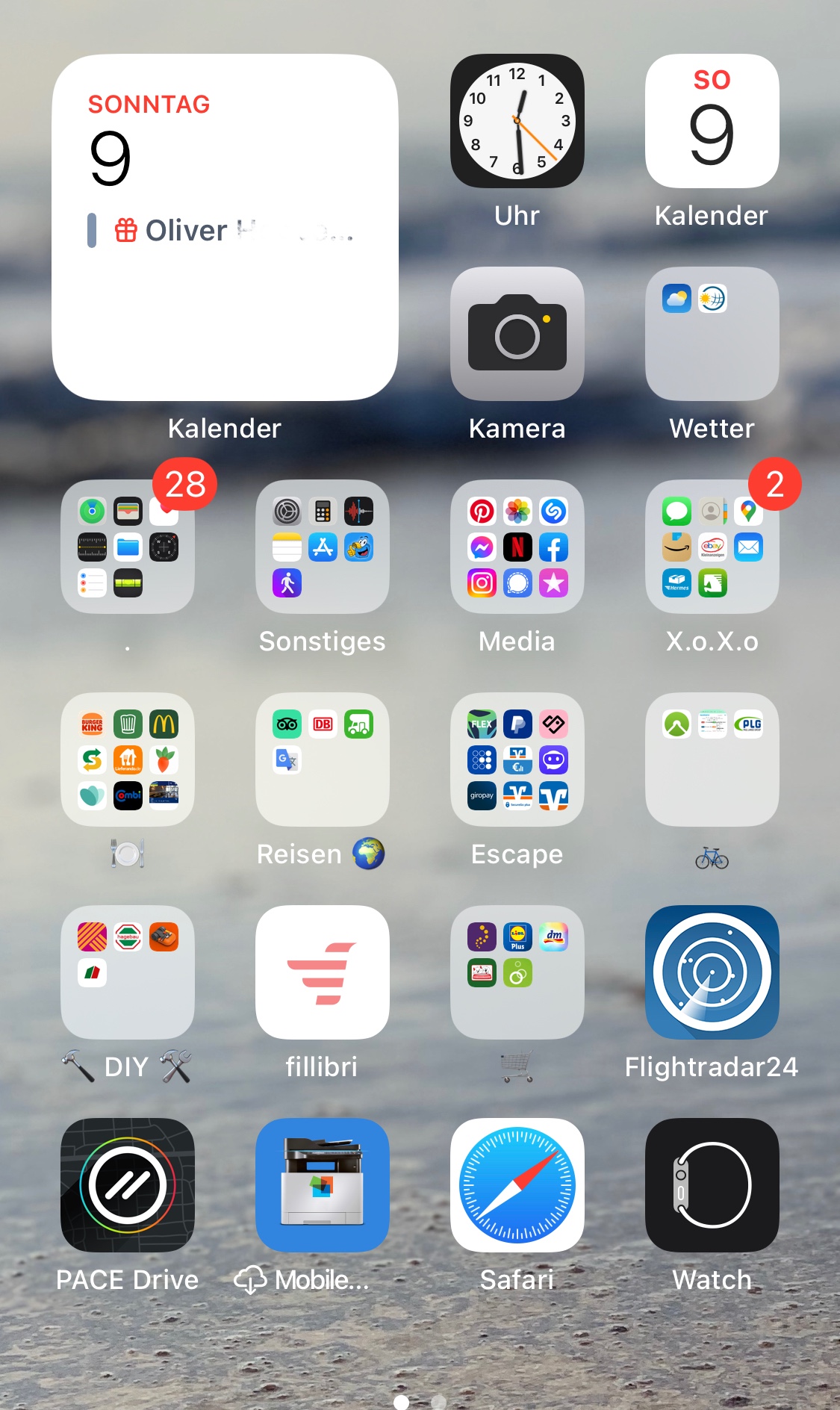Open the shopping cart folder
The width and height of the screenshot is (840, 1410).
[x=517, y=972]
